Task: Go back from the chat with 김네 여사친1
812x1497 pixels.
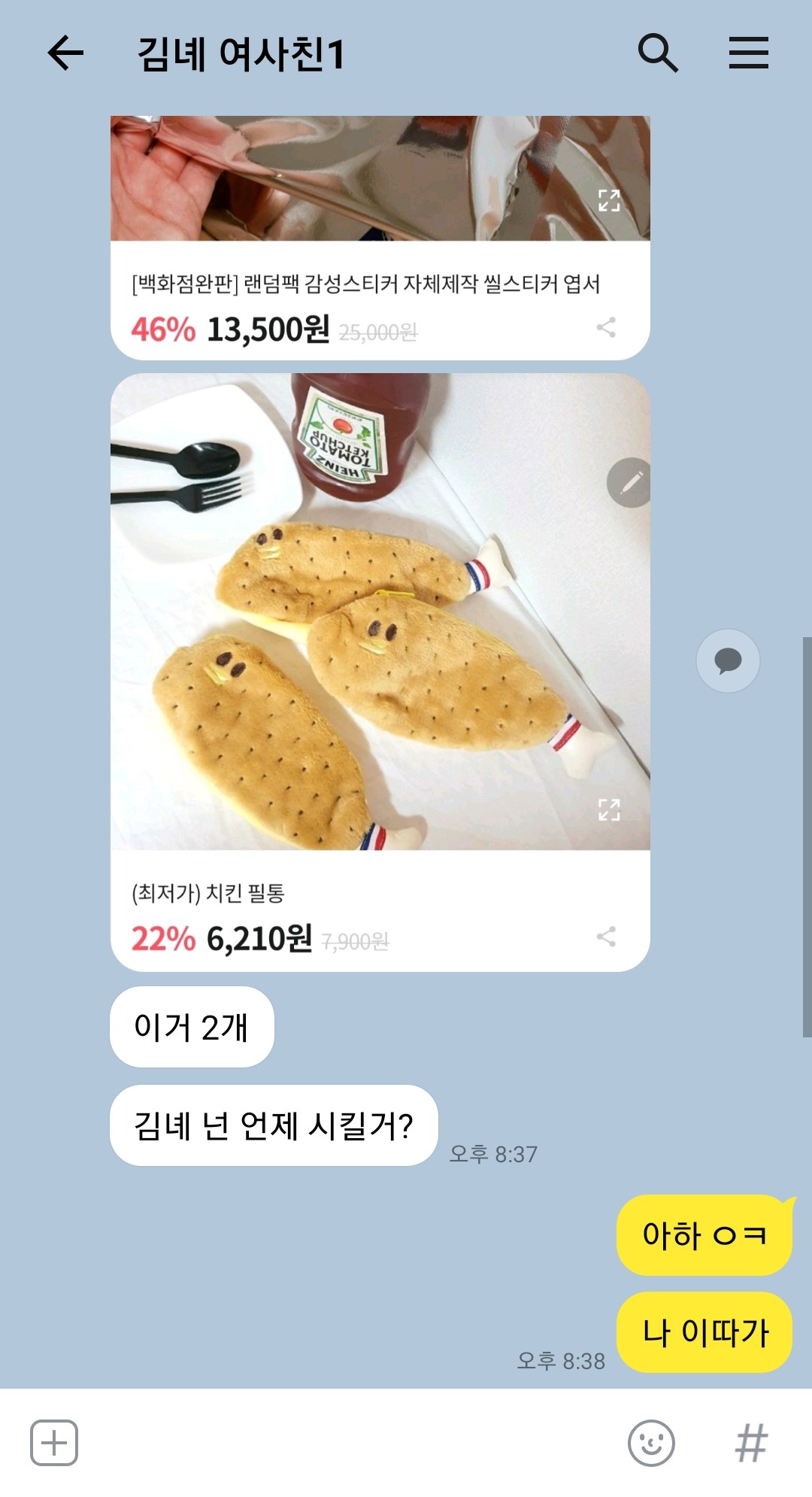Action: [65, 53]
